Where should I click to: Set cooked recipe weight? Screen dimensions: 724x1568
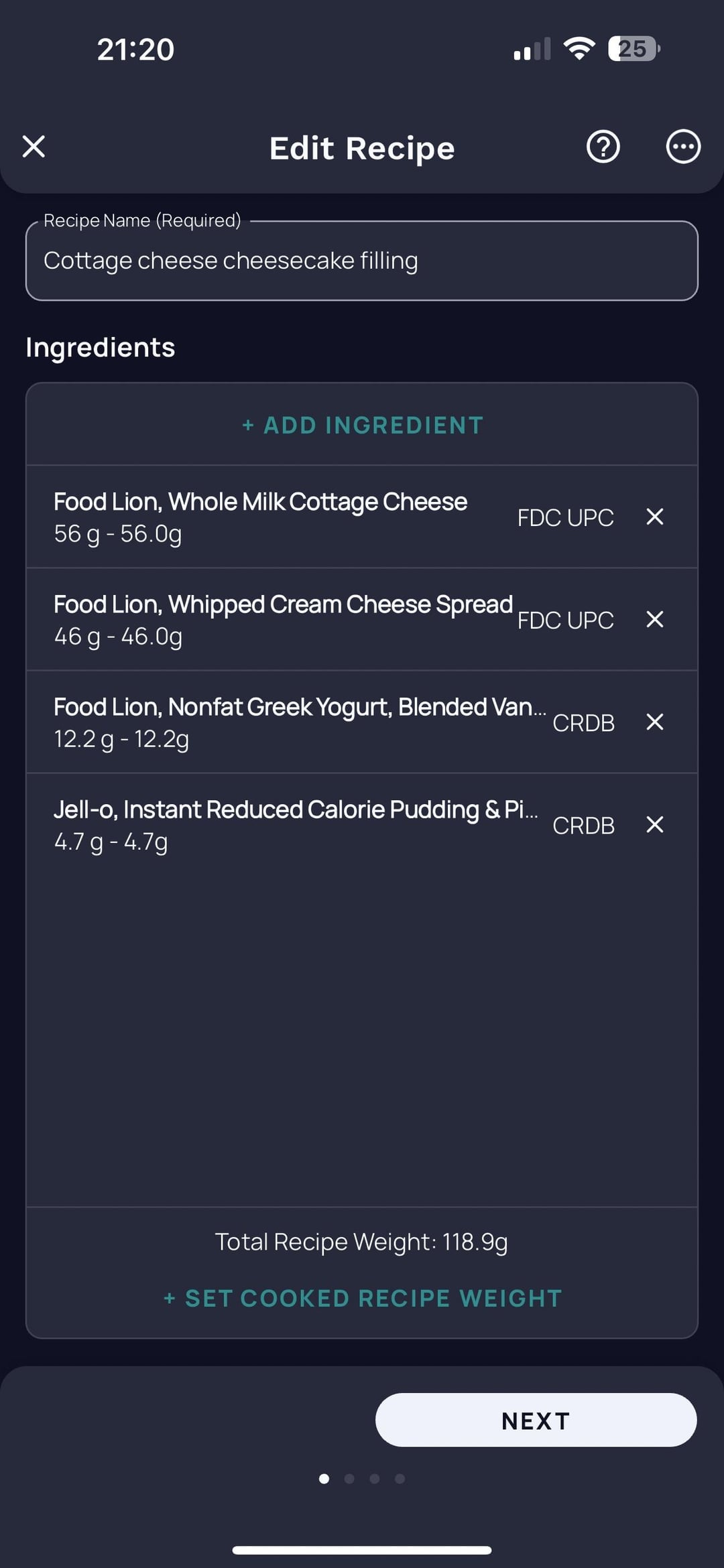coord(362,1298)
